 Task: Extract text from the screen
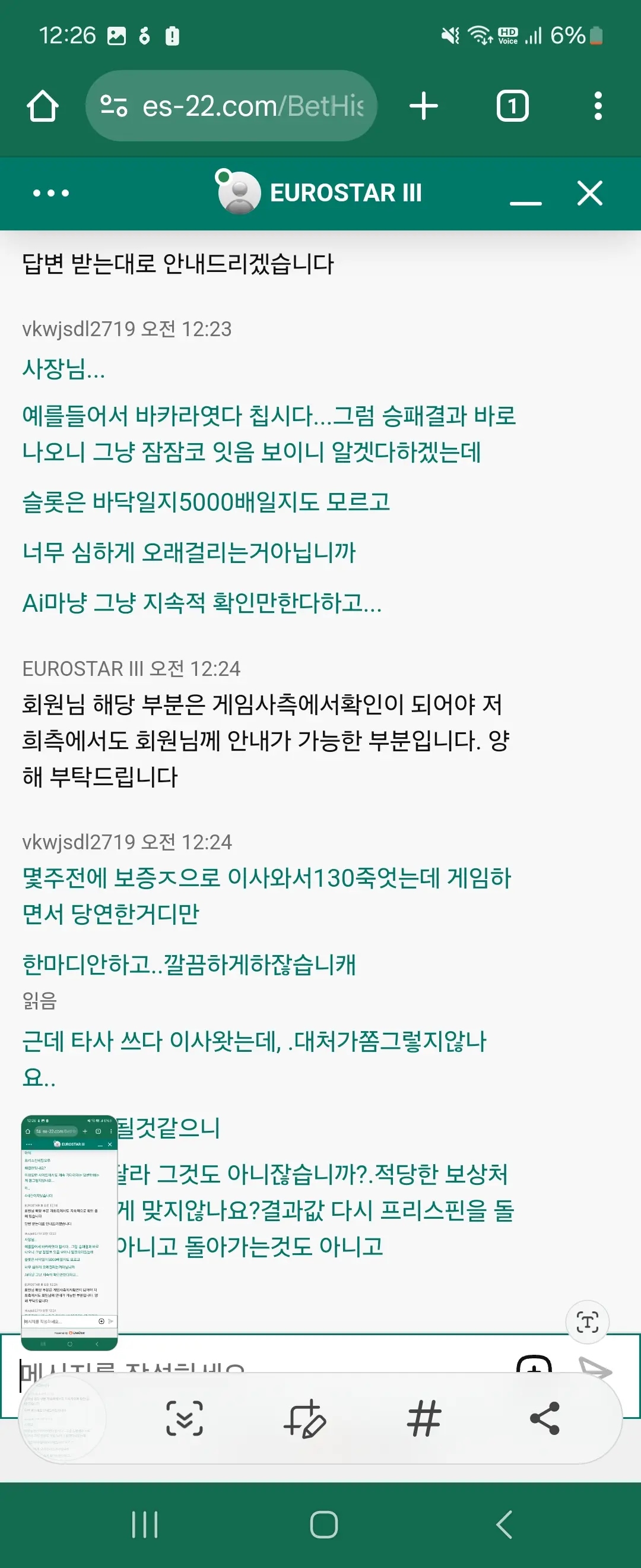(x=587, y=1322)
